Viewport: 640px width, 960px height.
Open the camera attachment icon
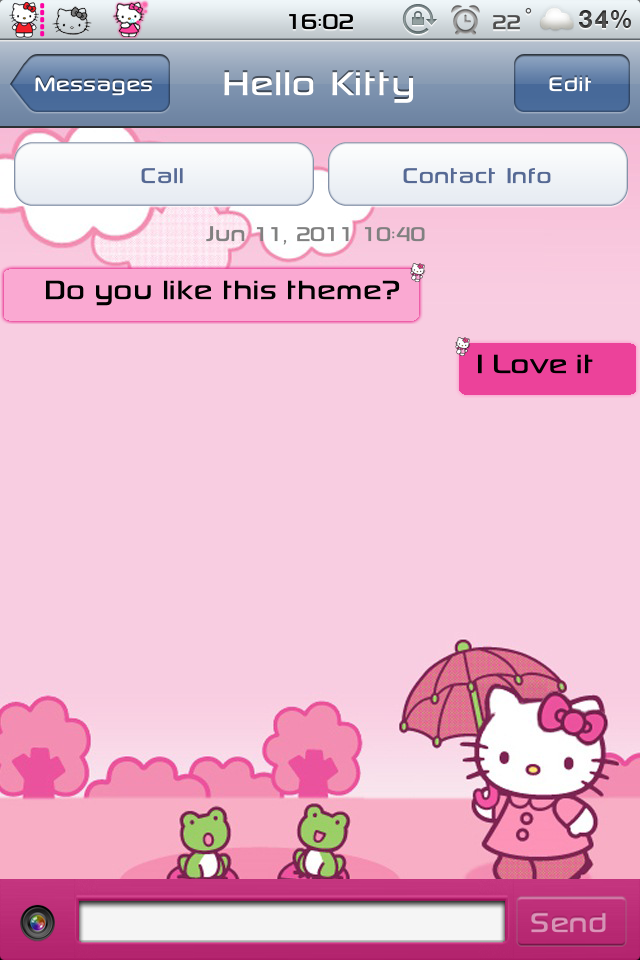point(38,921)
